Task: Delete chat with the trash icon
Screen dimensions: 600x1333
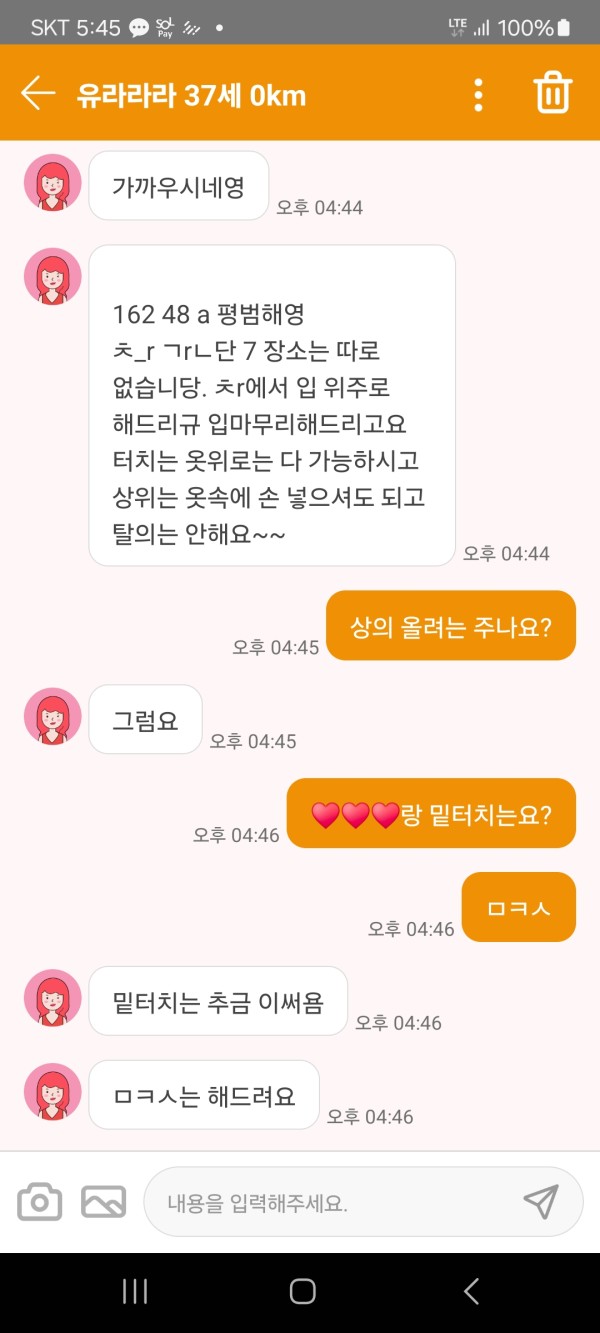Action: [552, 93]
